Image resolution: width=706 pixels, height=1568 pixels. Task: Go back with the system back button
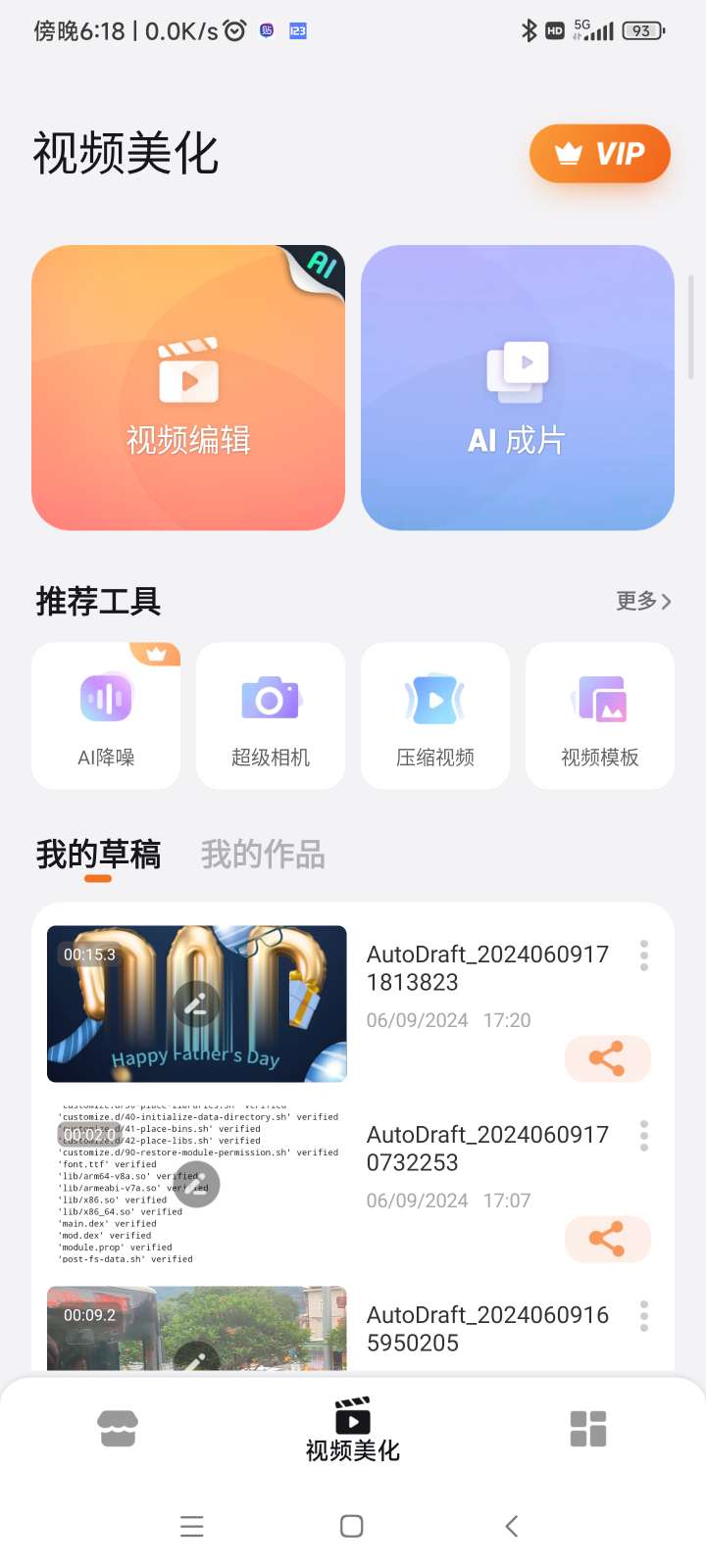click(x=511, y=1526)
